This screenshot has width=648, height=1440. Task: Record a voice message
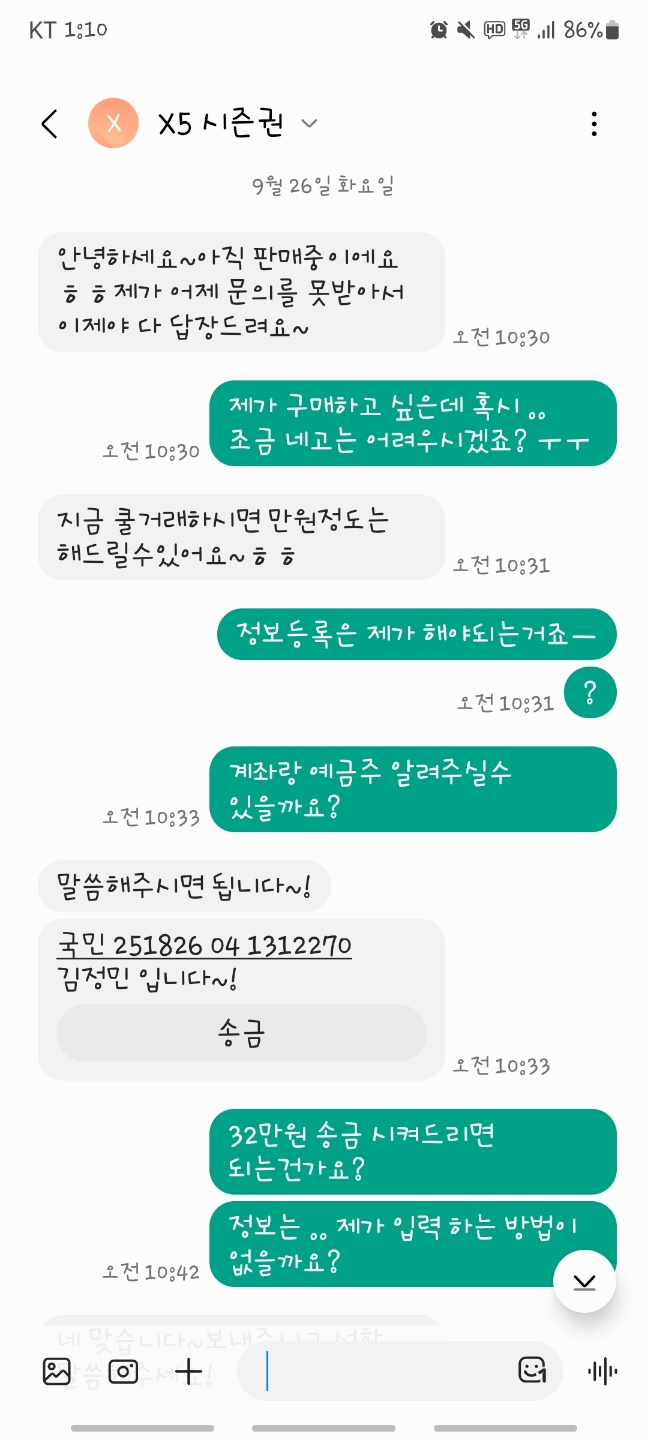coord(602,1371)
